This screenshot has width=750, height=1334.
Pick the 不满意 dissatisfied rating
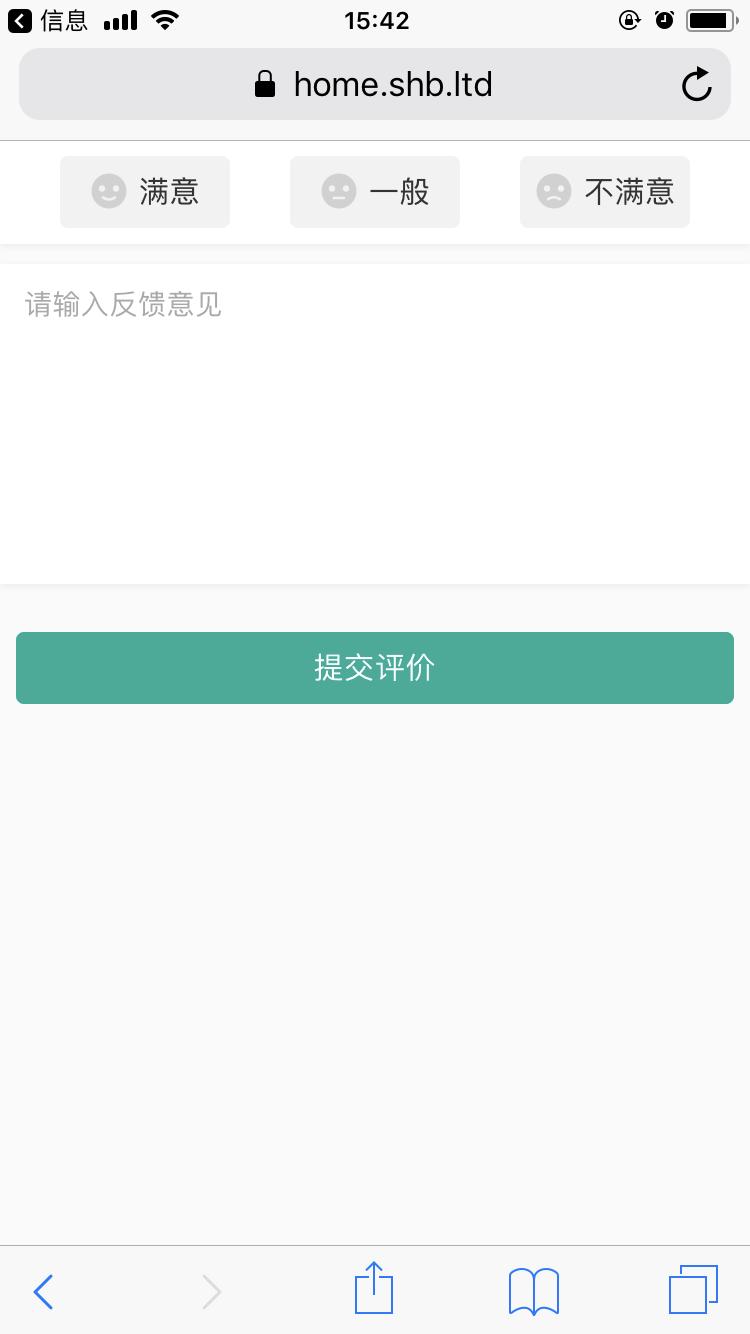605,192
